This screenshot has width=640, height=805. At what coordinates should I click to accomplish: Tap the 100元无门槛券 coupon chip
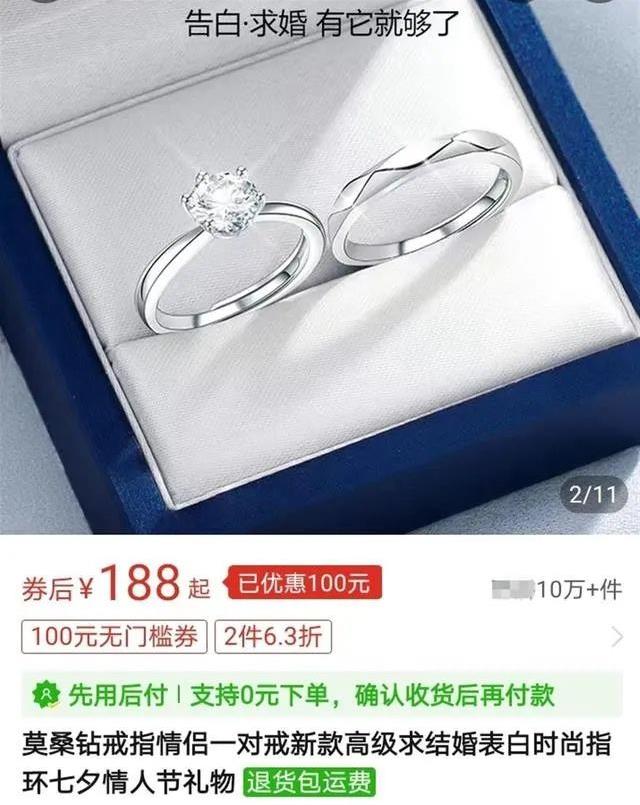tap(115, 635)
